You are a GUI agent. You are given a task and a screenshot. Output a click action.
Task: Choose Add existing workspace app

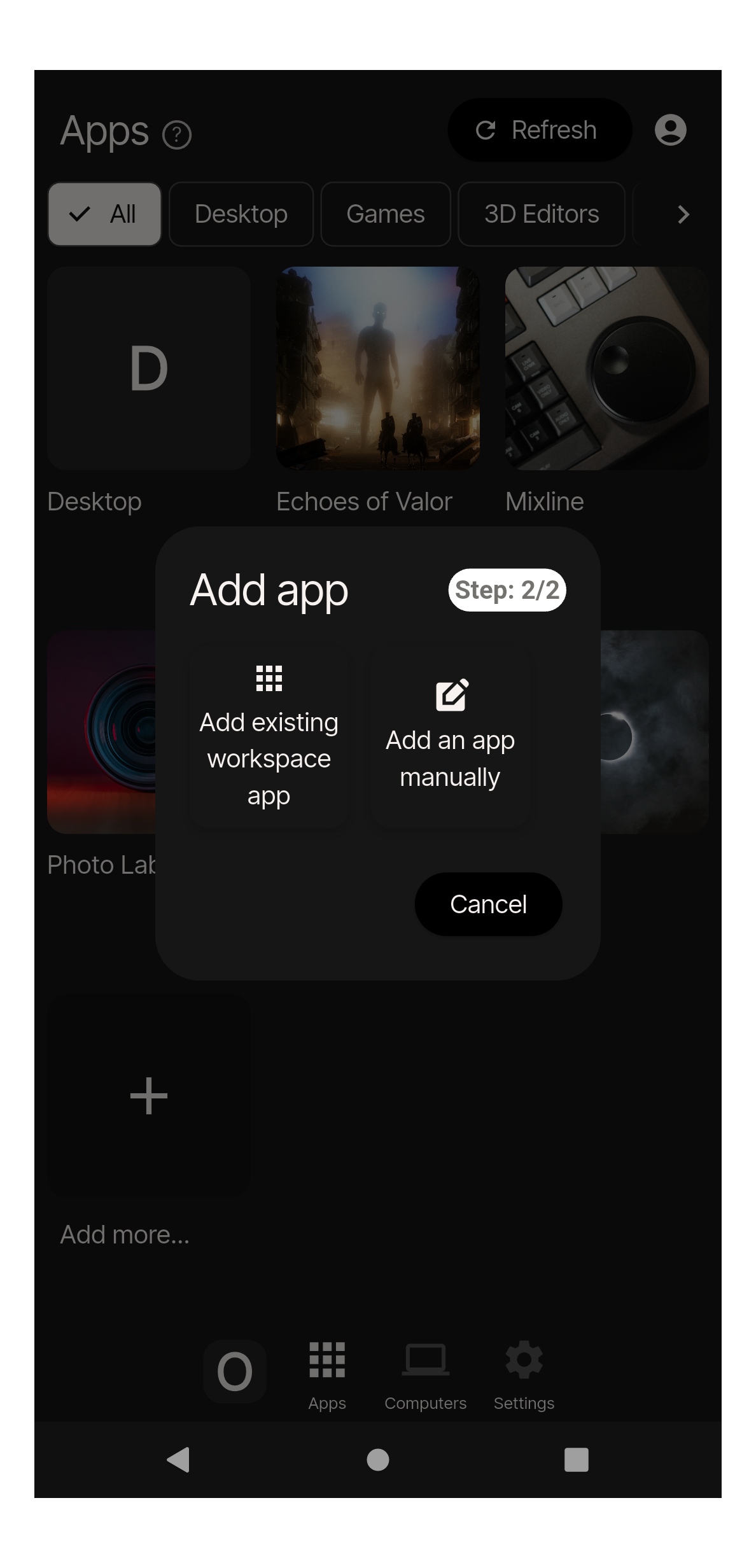269,737
